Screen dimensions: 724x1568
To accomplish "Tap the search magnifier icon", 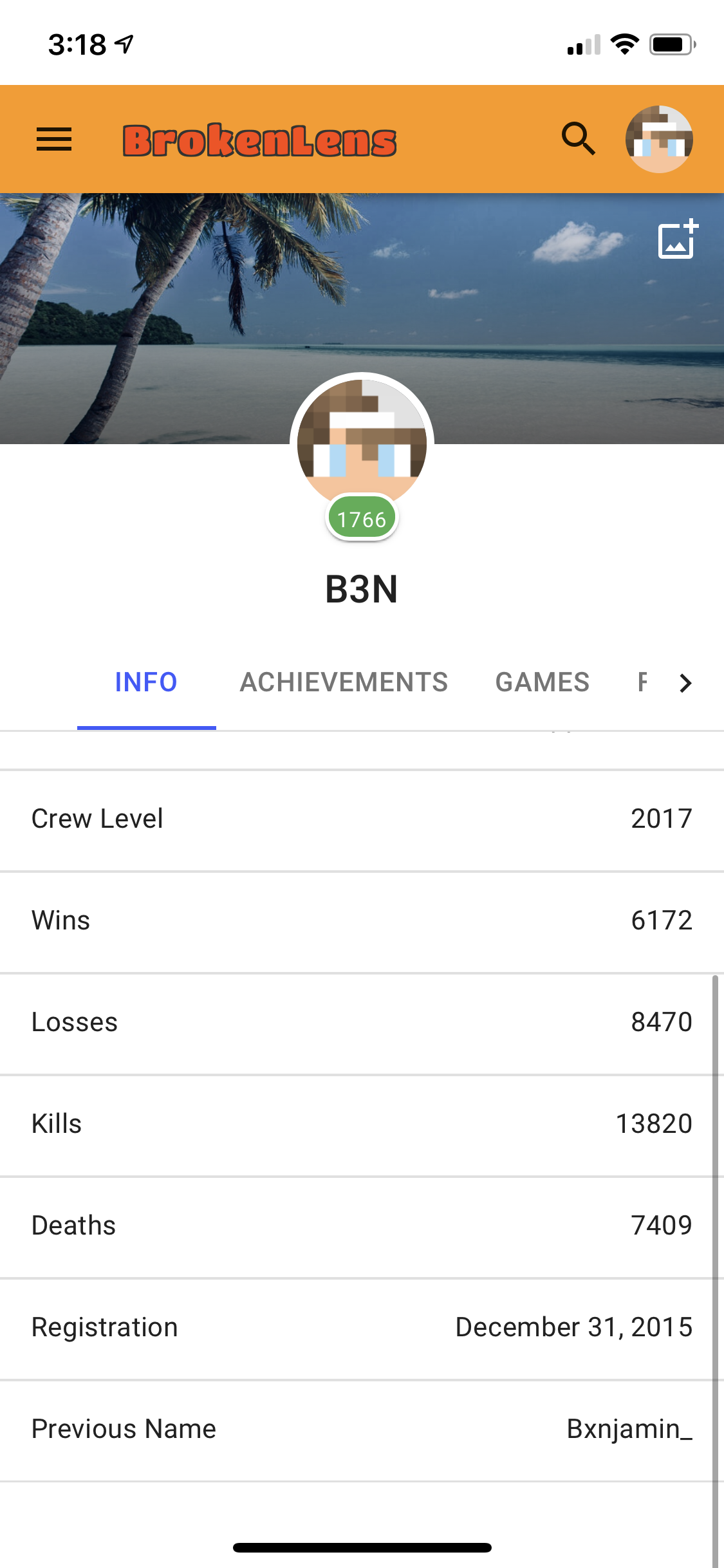I will tap(579, 139).
